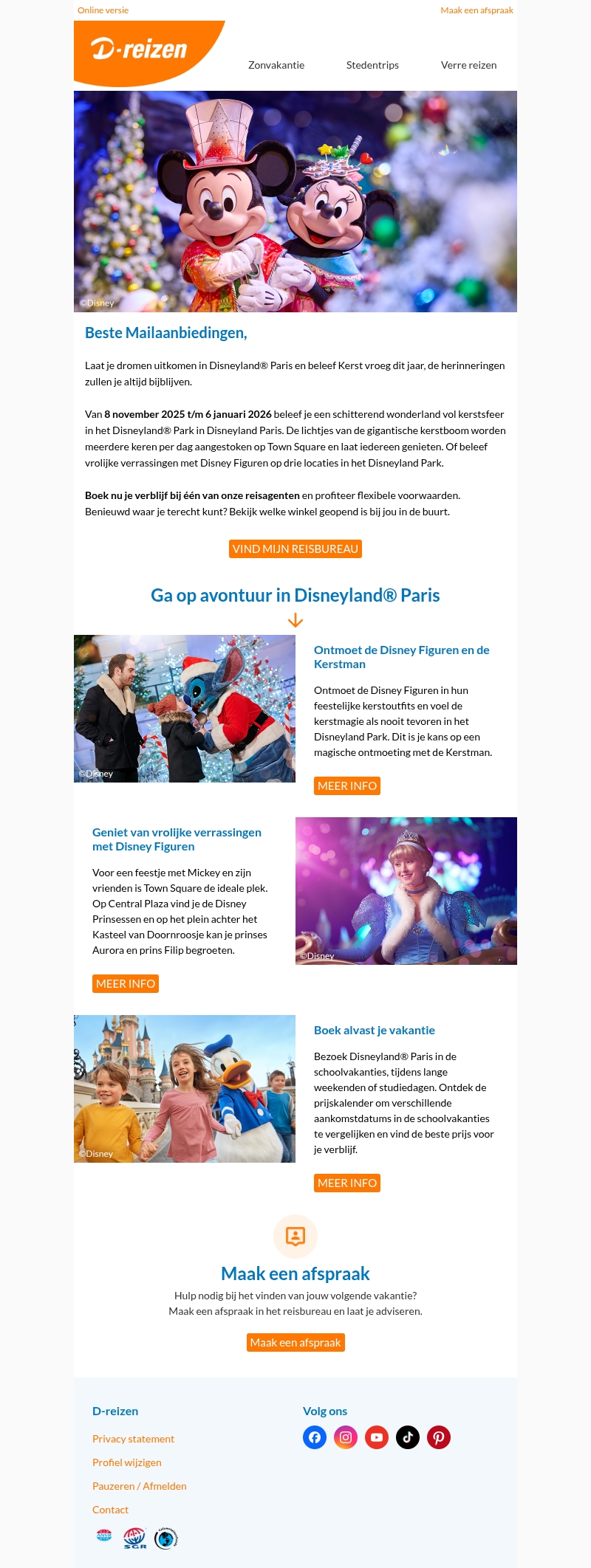The height and width of the screenshot is (1568, 591).
Task: Tap the top Maak een afspraak link
Action: point(476,10)
